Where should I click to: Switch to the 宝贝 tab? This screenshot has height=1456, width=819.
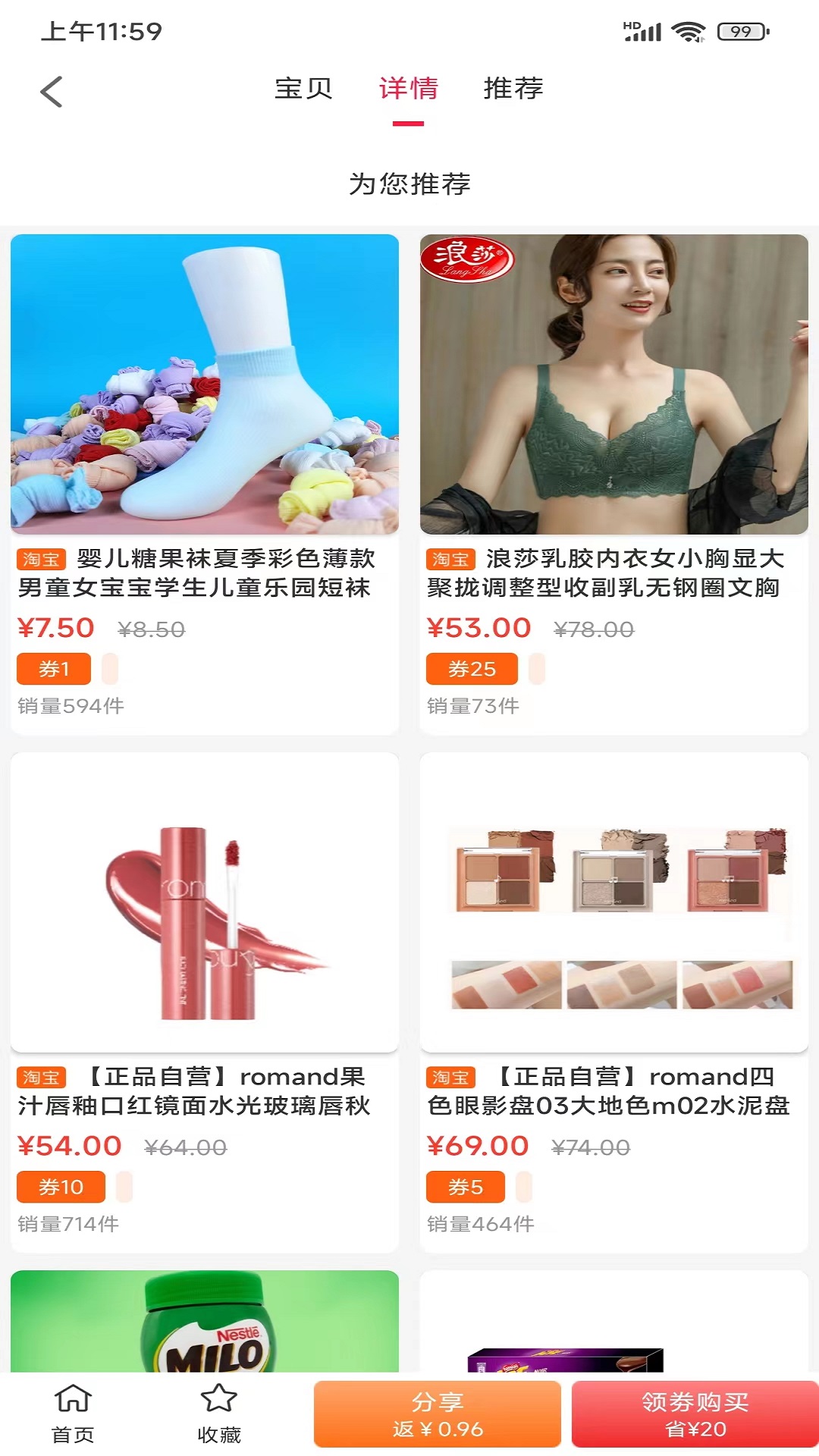tap(303, 90)
